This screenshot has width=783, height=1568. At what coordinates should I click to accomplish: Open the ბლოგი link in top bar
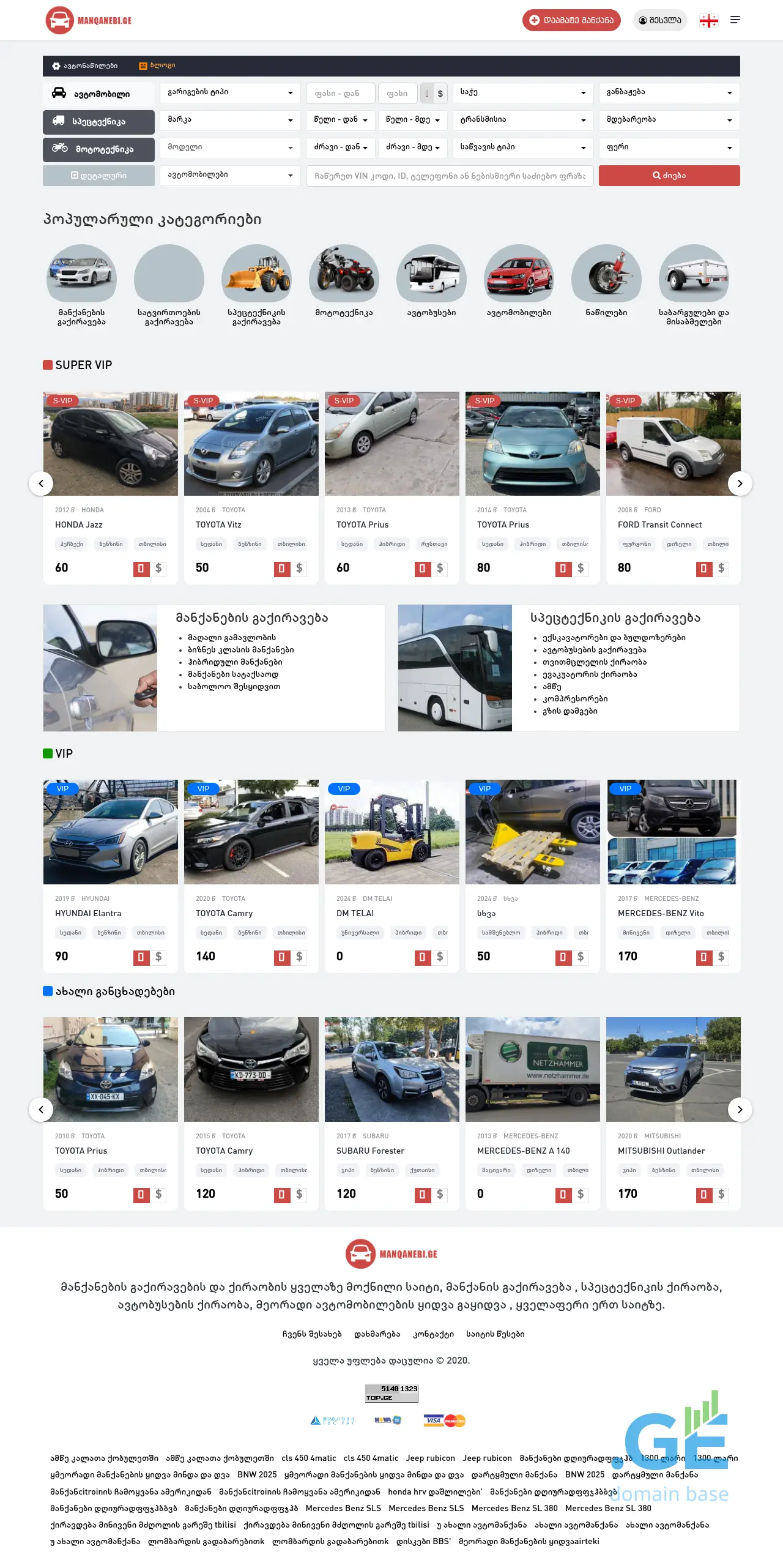(x=157, y=65)
